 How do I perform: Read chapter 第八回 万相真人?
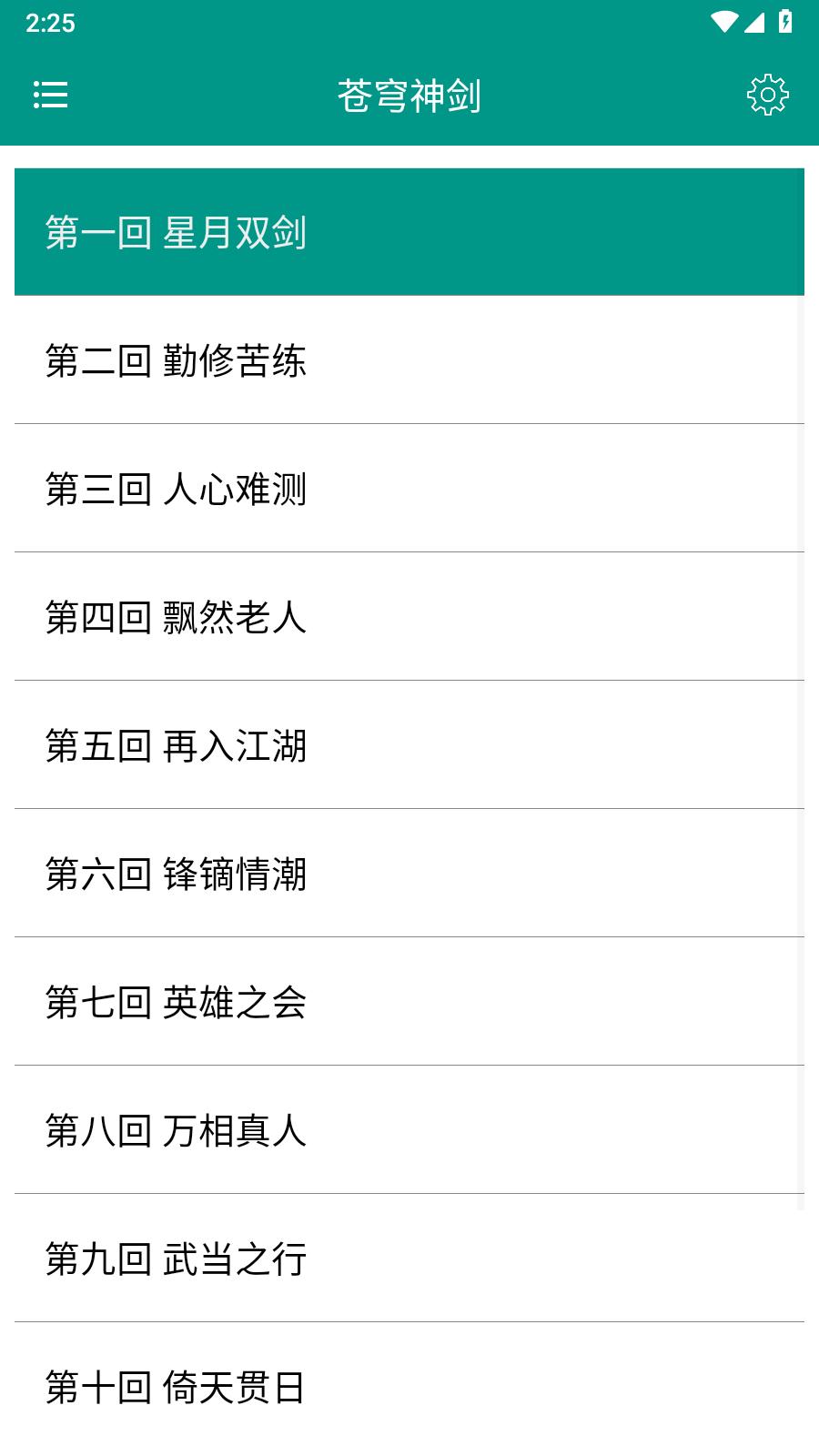coord(409,1130)
